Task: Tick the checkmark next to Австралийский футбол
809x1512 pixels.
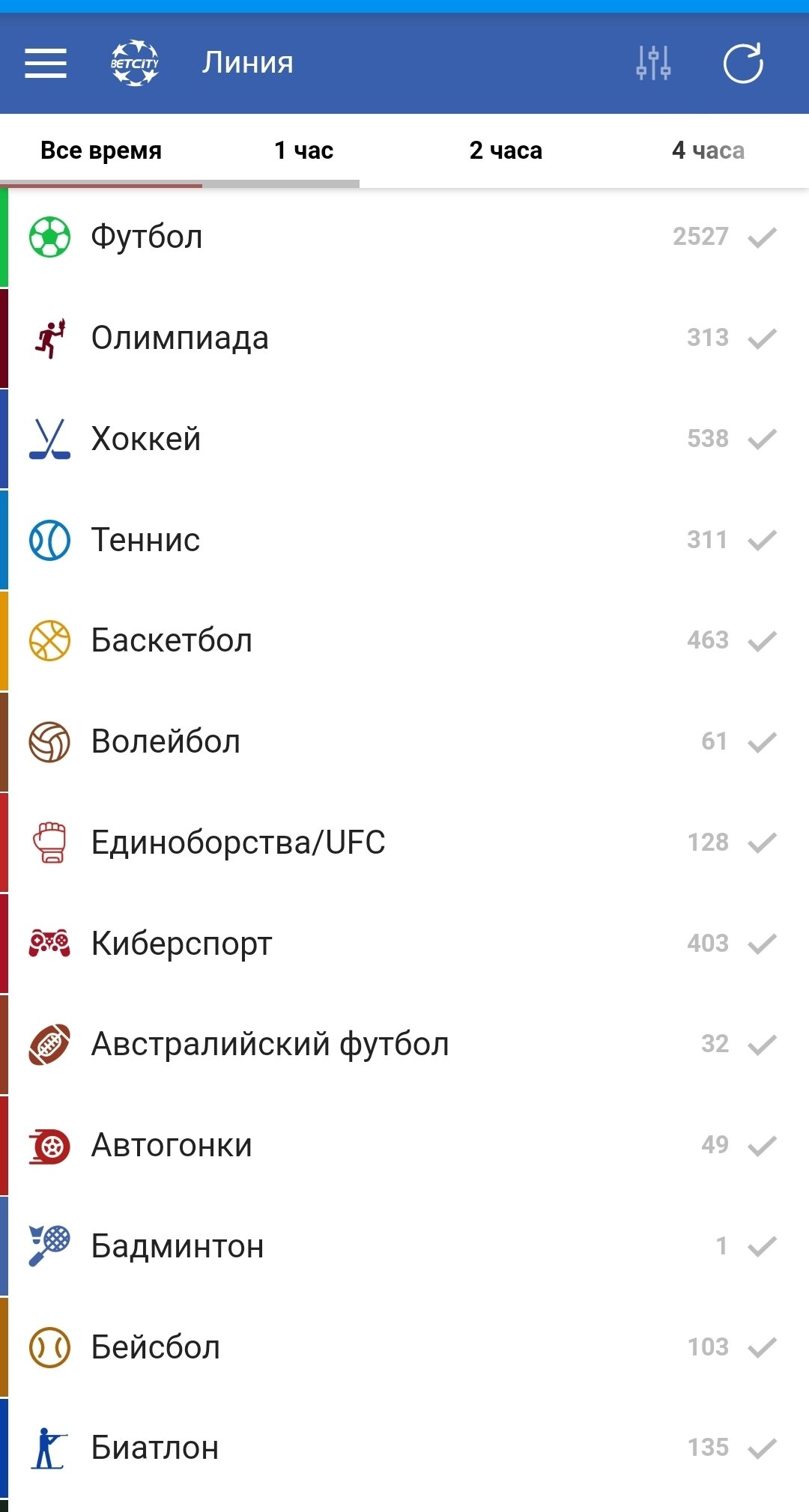Action: [x=763, y=1045]
